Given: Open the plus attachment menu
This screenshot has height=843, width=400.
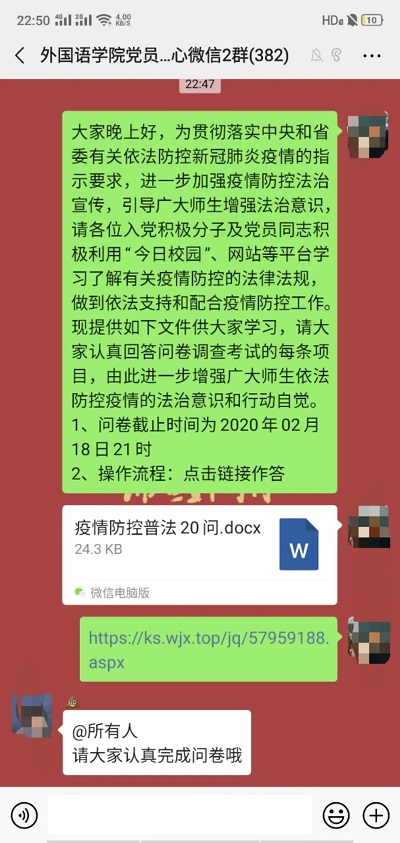Looking at the screenshot, I should (376, 815).
